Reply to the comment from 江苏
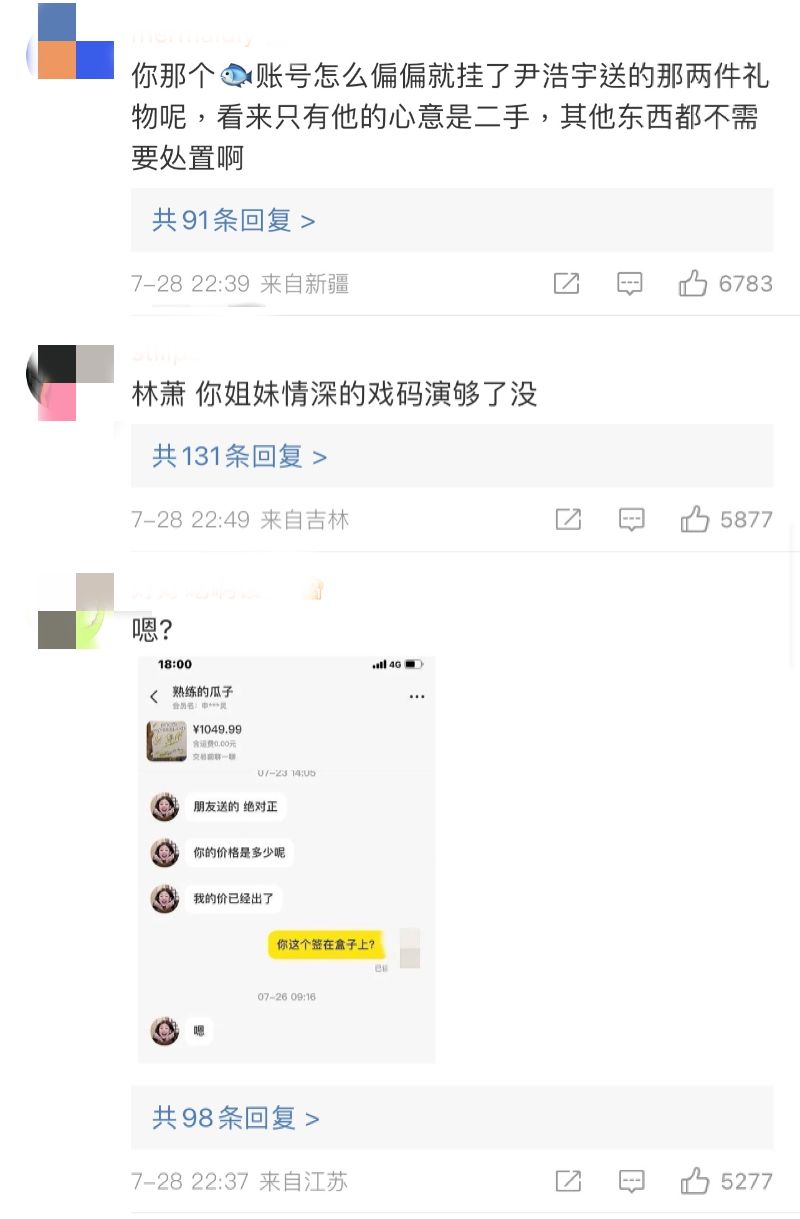The image size is (800, 1219). click(631, 1181)
